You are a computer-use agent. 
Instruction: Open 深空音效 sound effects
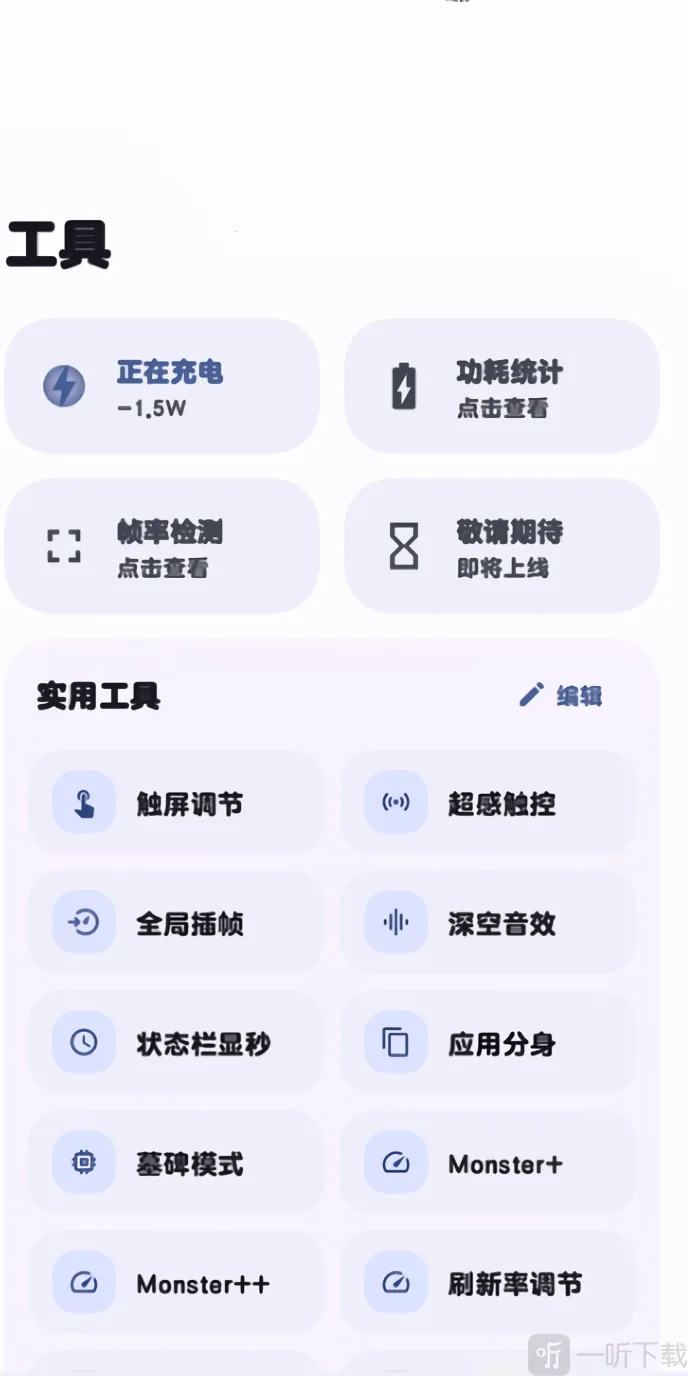point(488,923)
